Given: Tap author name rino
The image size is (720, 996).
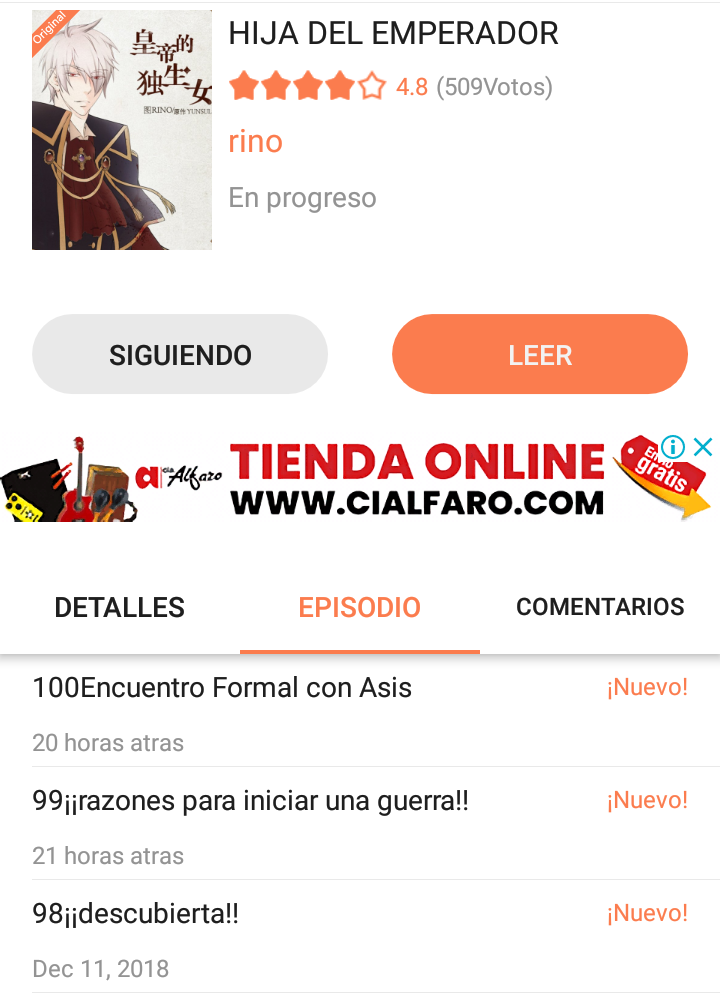Looking at the screenshot, I should coord(256,142).
